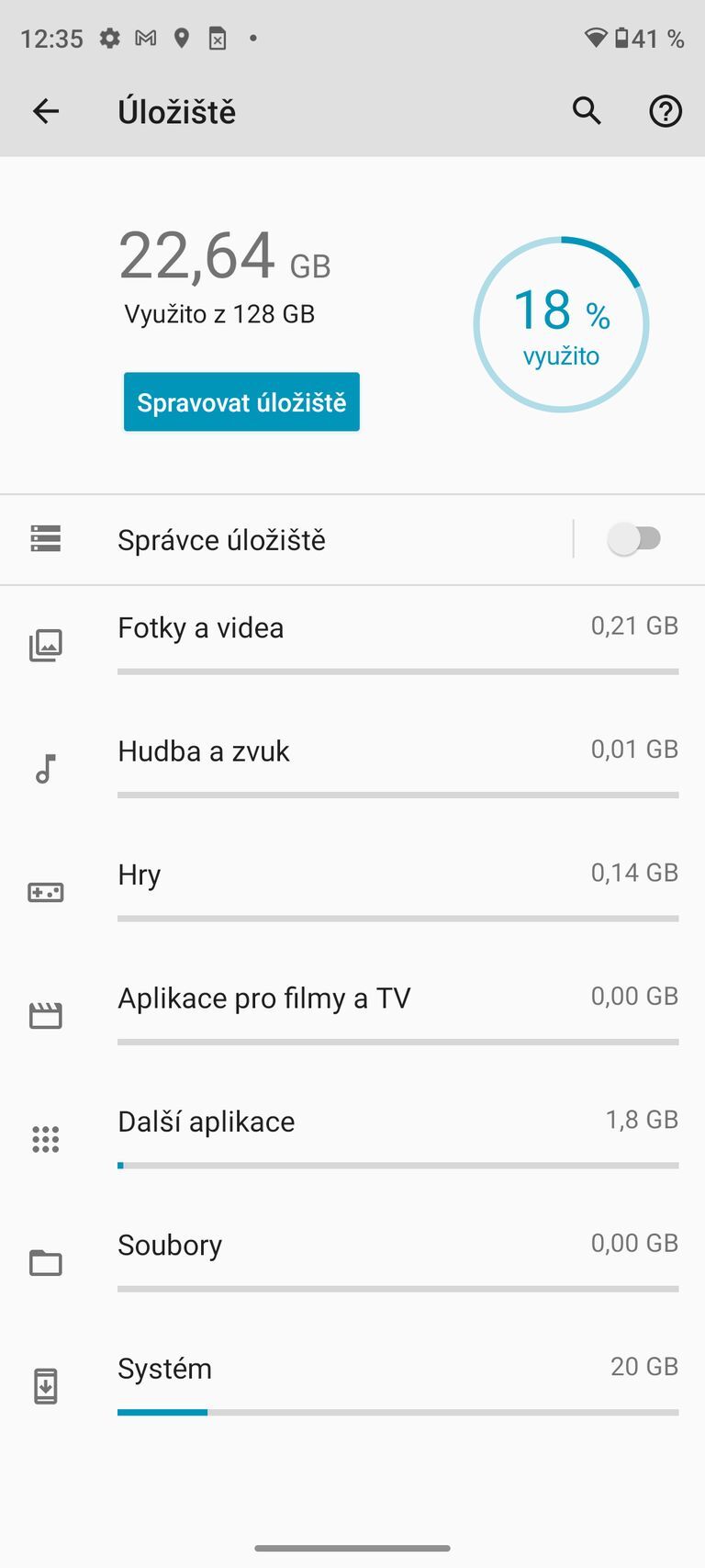The width and height of the screenshot is (705, 1568).
Task: Click the Správce úložiště list icon
Action: tap(46, 539)
